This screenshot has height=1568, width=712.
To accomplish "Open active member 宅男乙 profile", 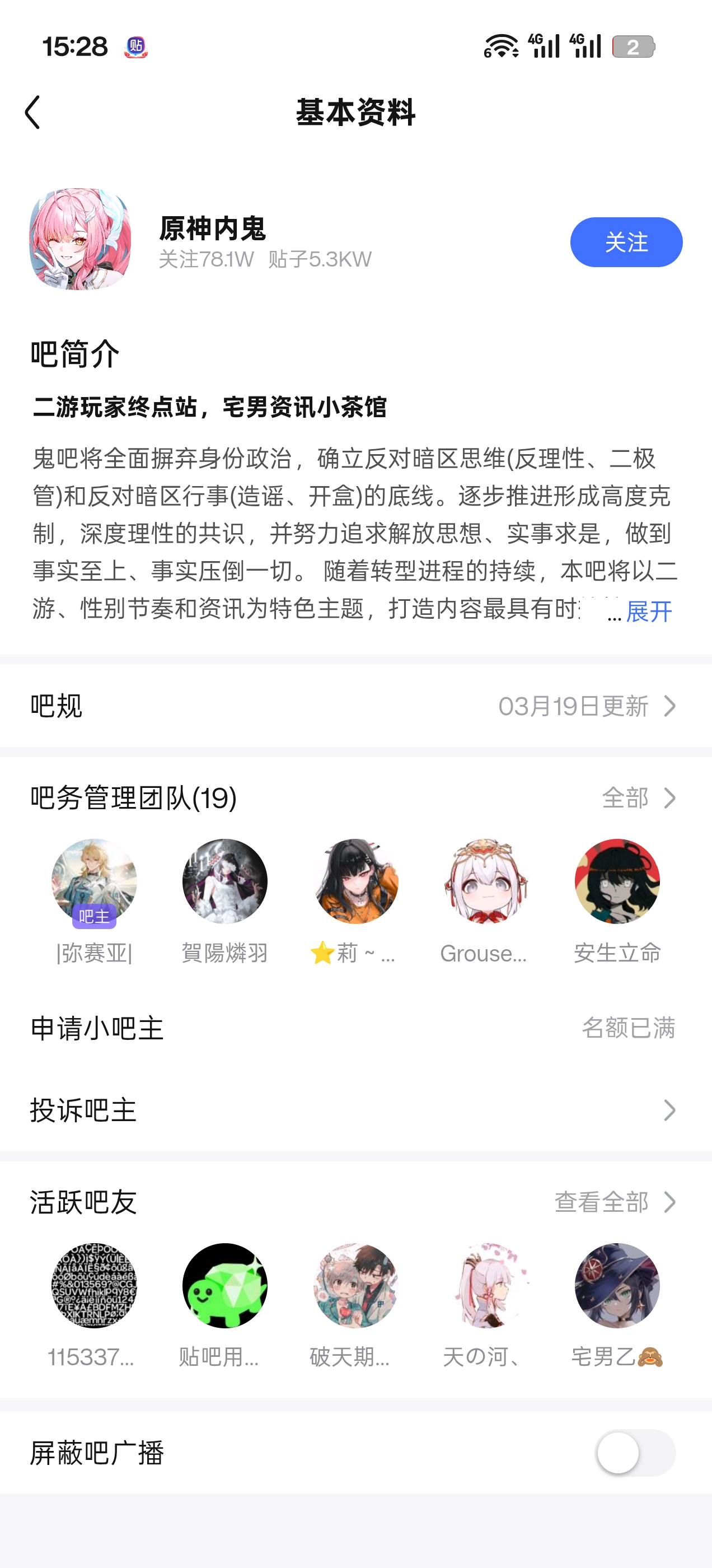I will coord(617,1285).
